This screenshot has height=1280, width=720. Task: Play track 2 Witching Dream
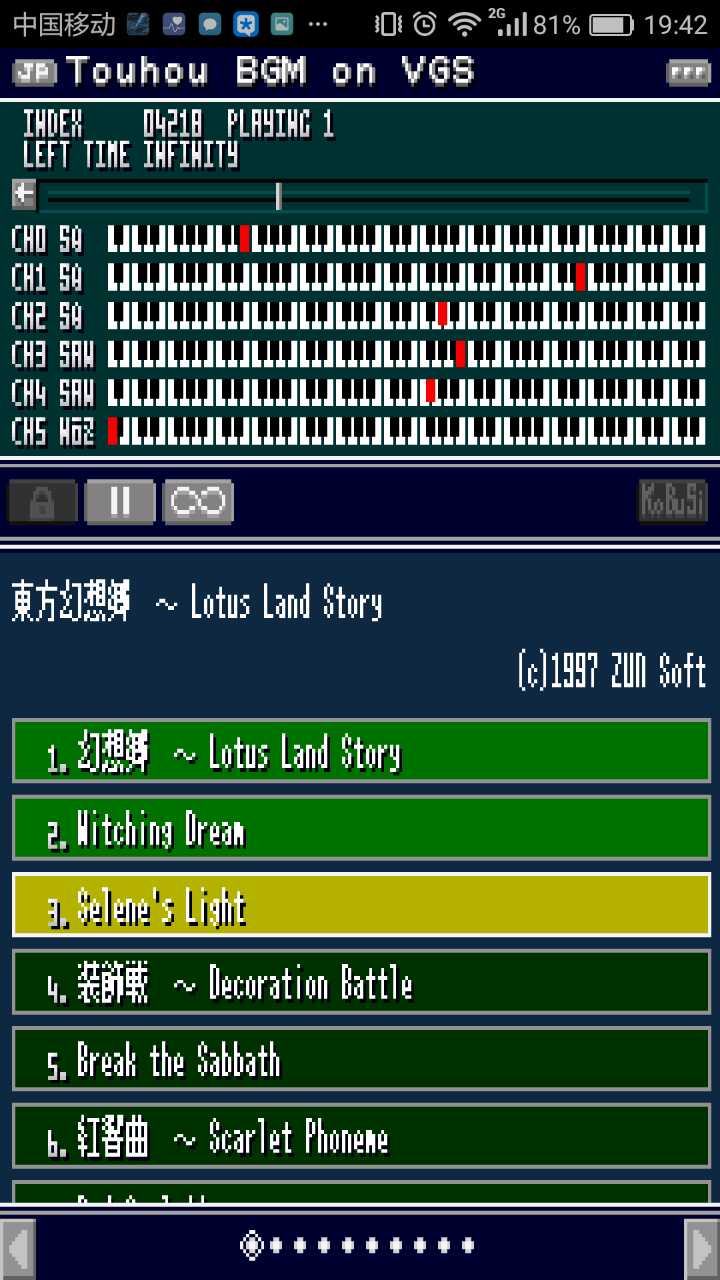coord(361,829)
